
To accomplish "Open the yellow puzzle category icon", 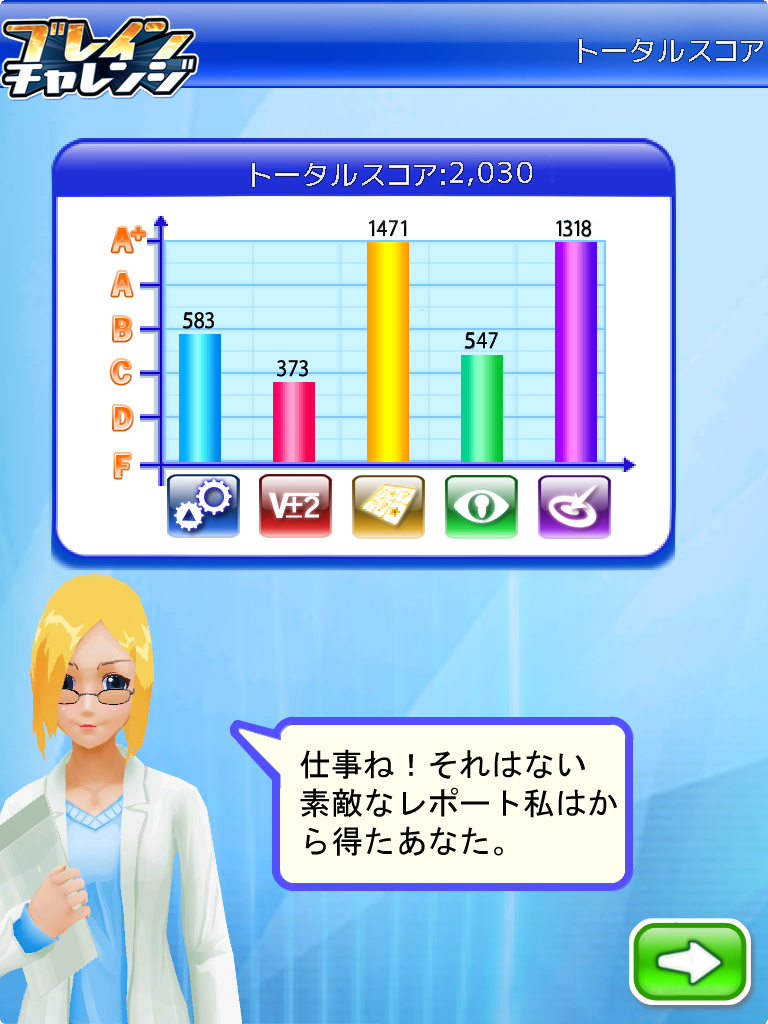I will [x=388, y=506].
